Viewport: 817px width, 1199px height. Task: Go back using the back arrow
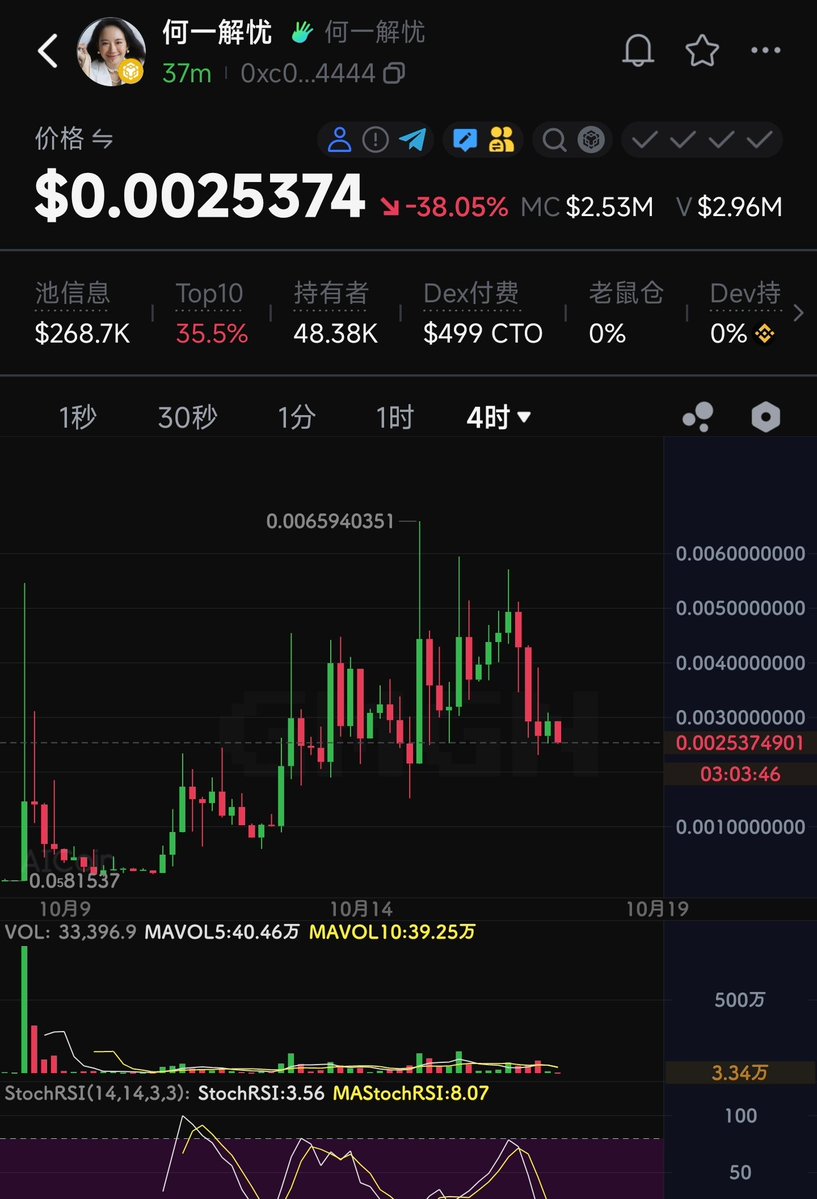(x=48, y=51)
